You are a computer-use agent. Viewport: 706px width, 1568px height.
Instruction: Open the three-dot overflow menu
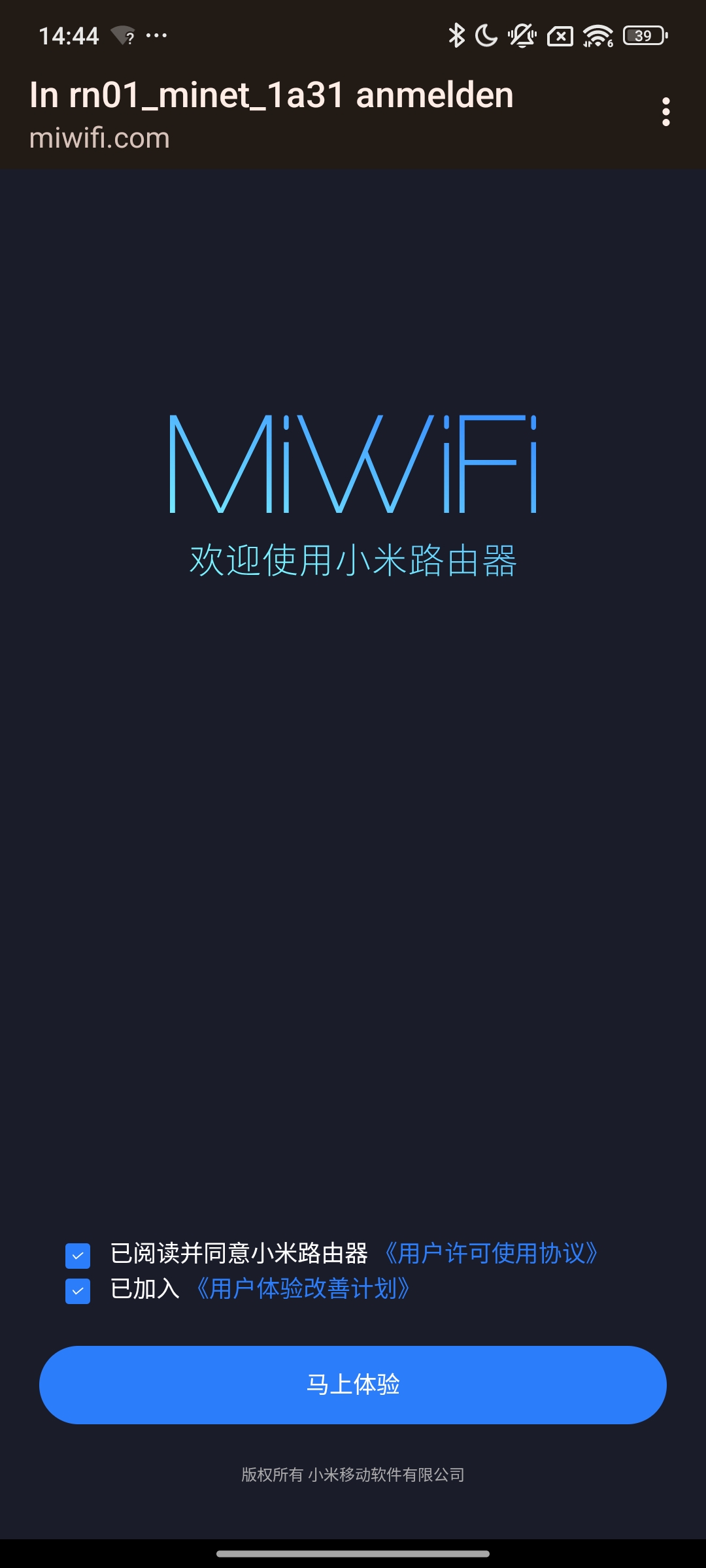coord(665,112)
